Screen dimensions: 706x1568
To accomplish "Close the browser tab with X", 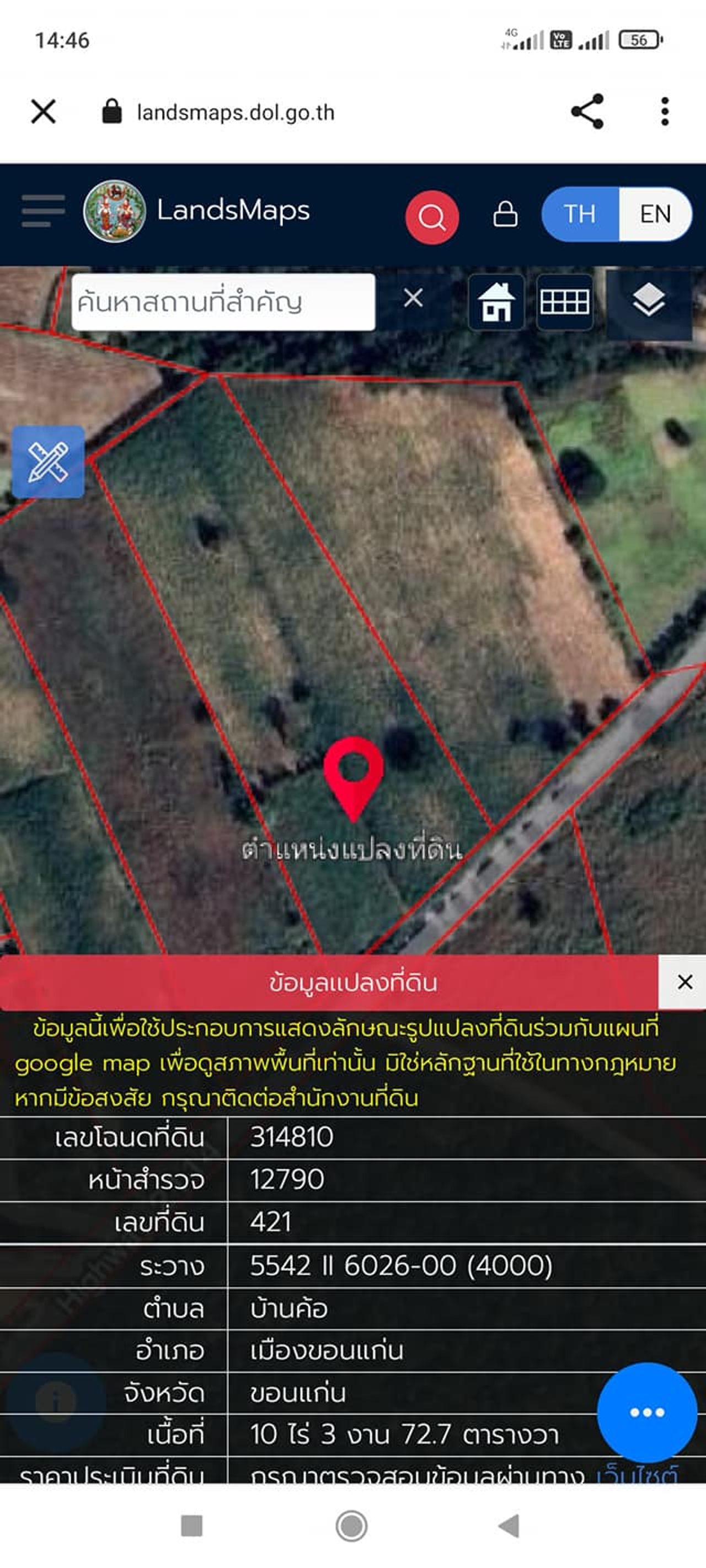I will click(x=44, y=112).
